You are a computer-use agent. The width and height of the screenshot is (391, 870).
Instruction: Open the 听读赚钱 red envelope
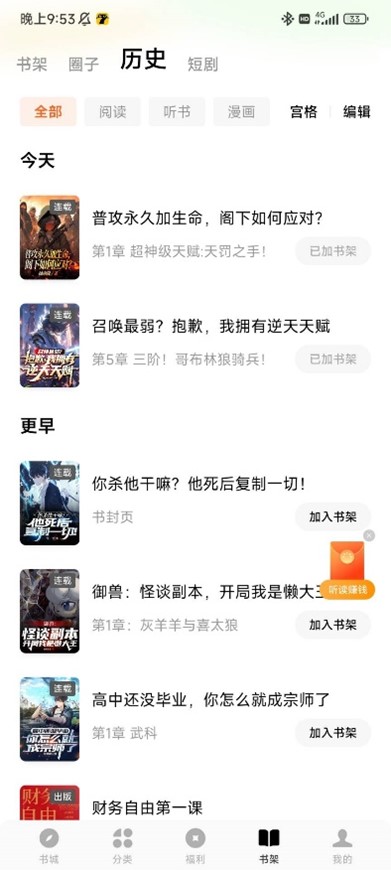click(348, 570)
